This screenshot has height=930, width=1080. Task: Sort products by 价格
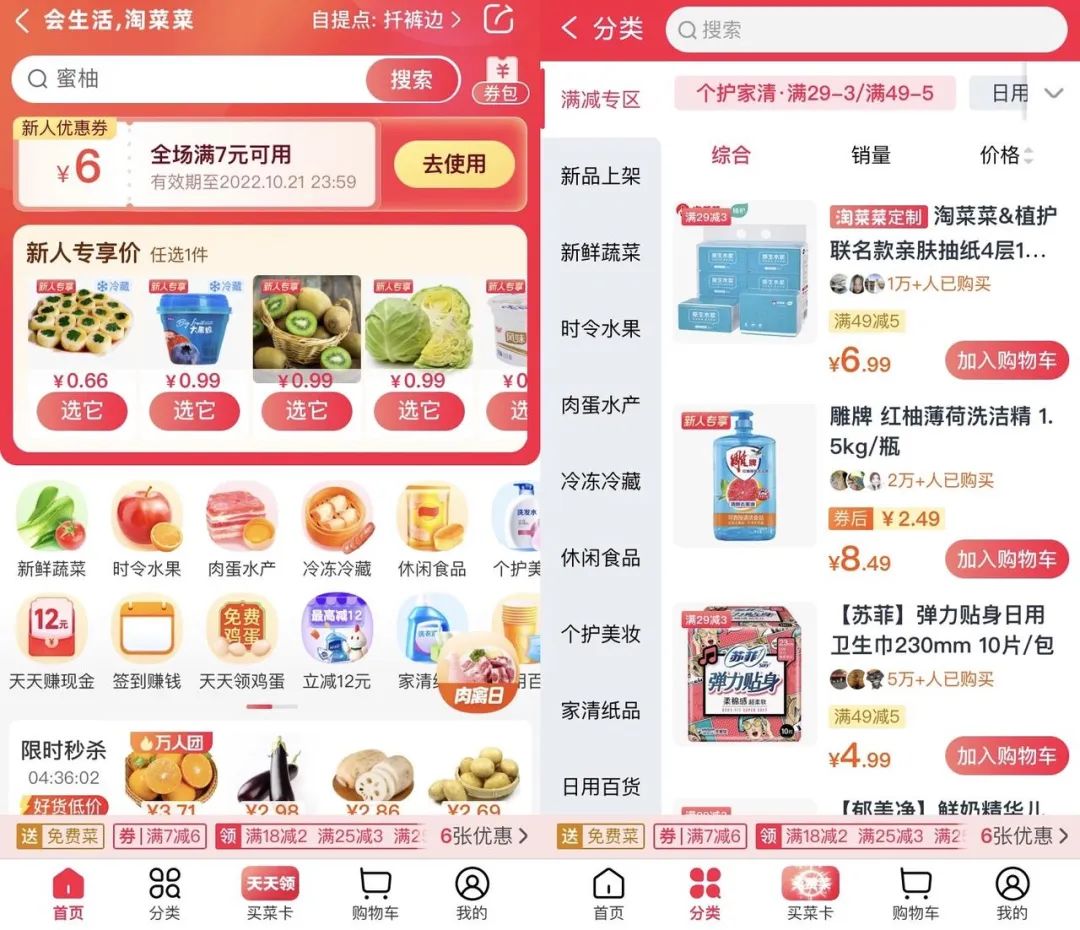pos(1005,155)
